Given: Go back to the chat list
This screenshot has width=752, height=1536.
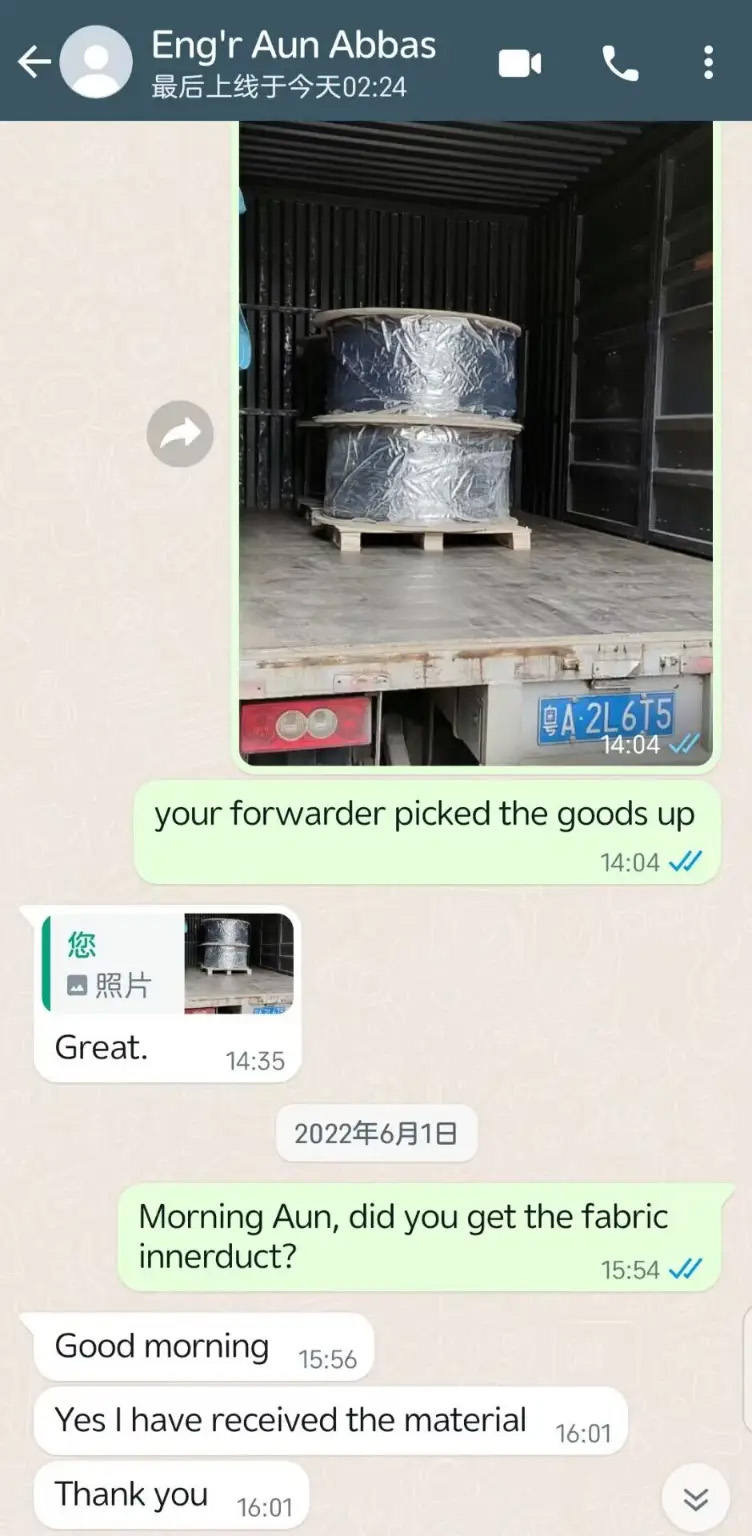Looking at the screenshot, I should pos(33,62).
